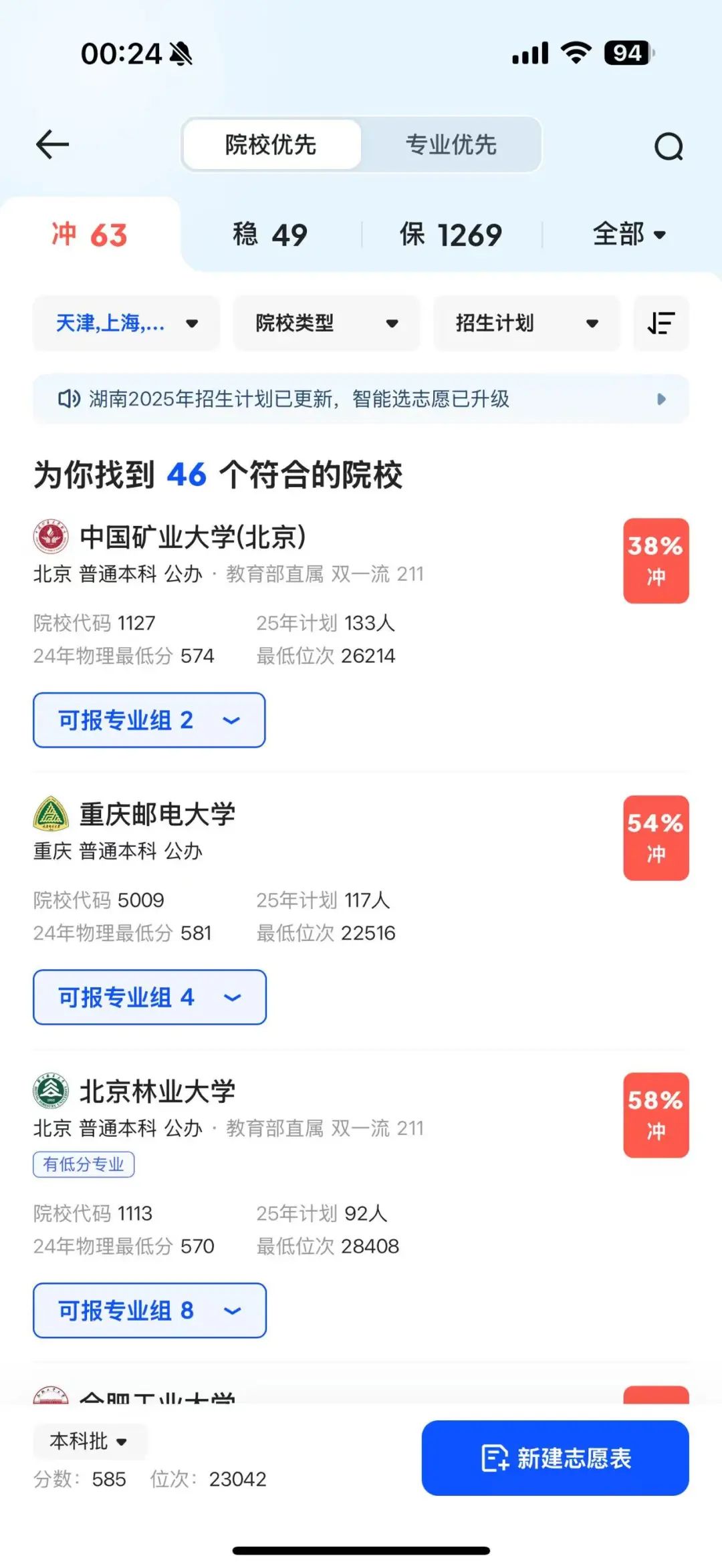Change the 本科批 batch selector

tap(89, 1441)
